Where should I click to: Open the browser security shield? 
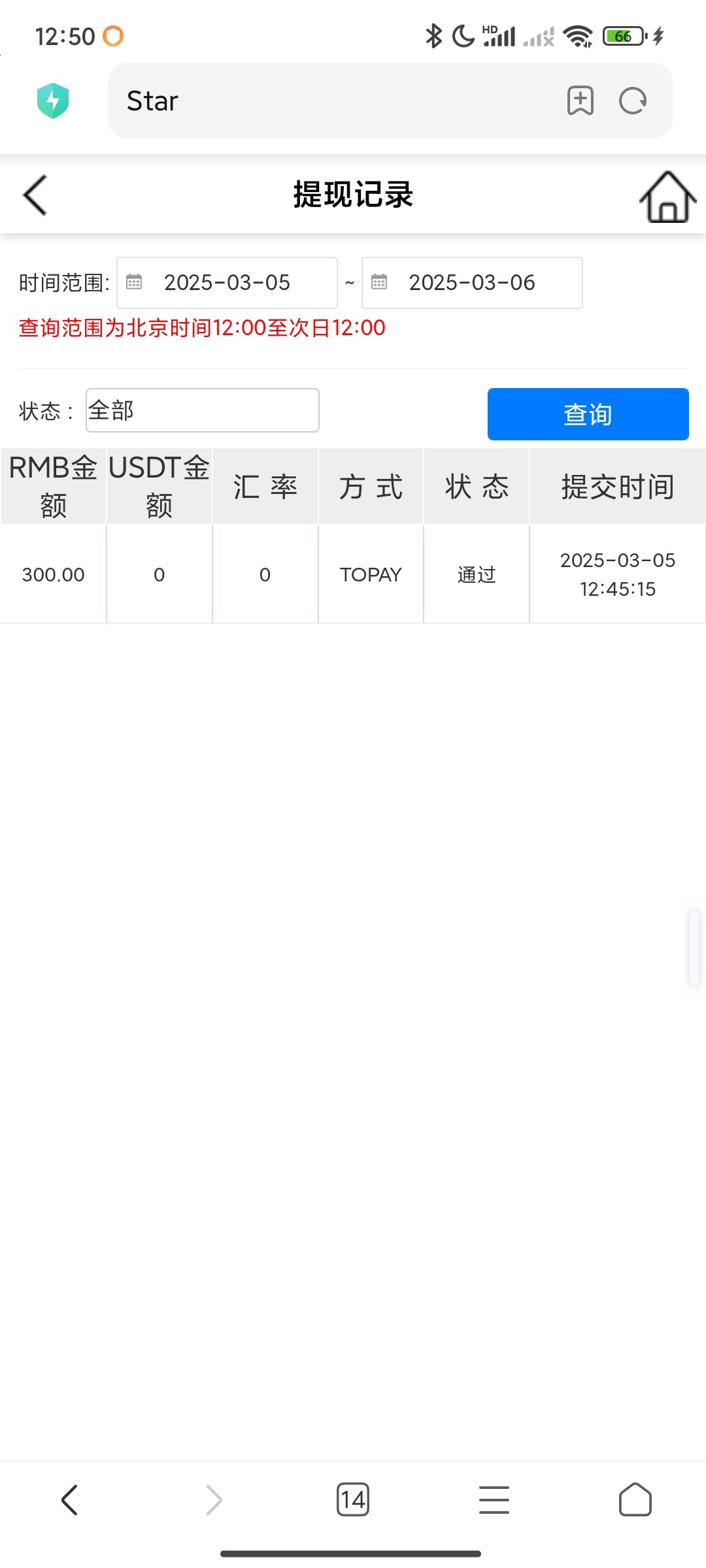pyautogui.click(x=53, y=101)
